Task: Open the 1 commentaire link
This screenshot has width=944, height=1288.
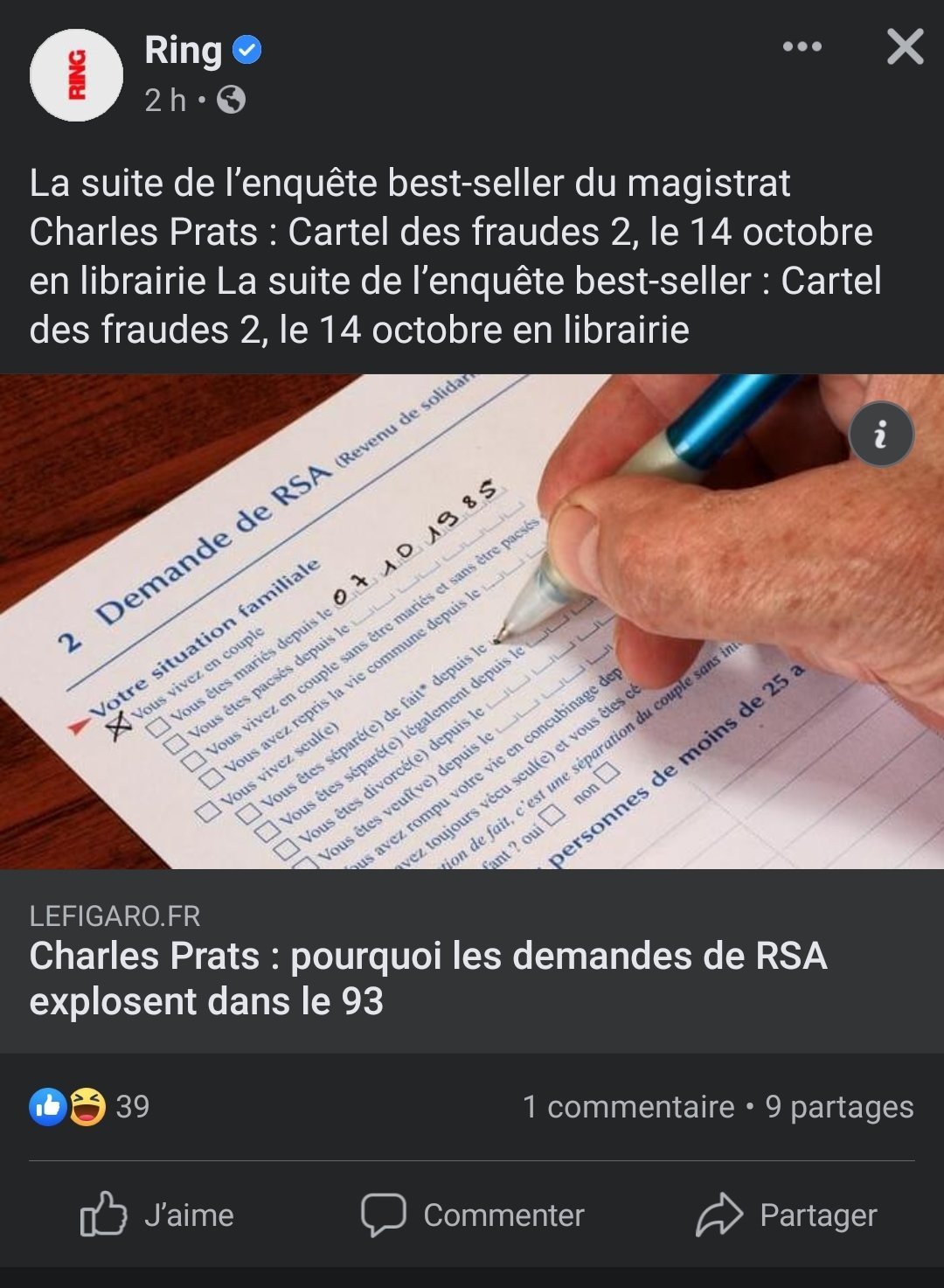Action: 628,1107
